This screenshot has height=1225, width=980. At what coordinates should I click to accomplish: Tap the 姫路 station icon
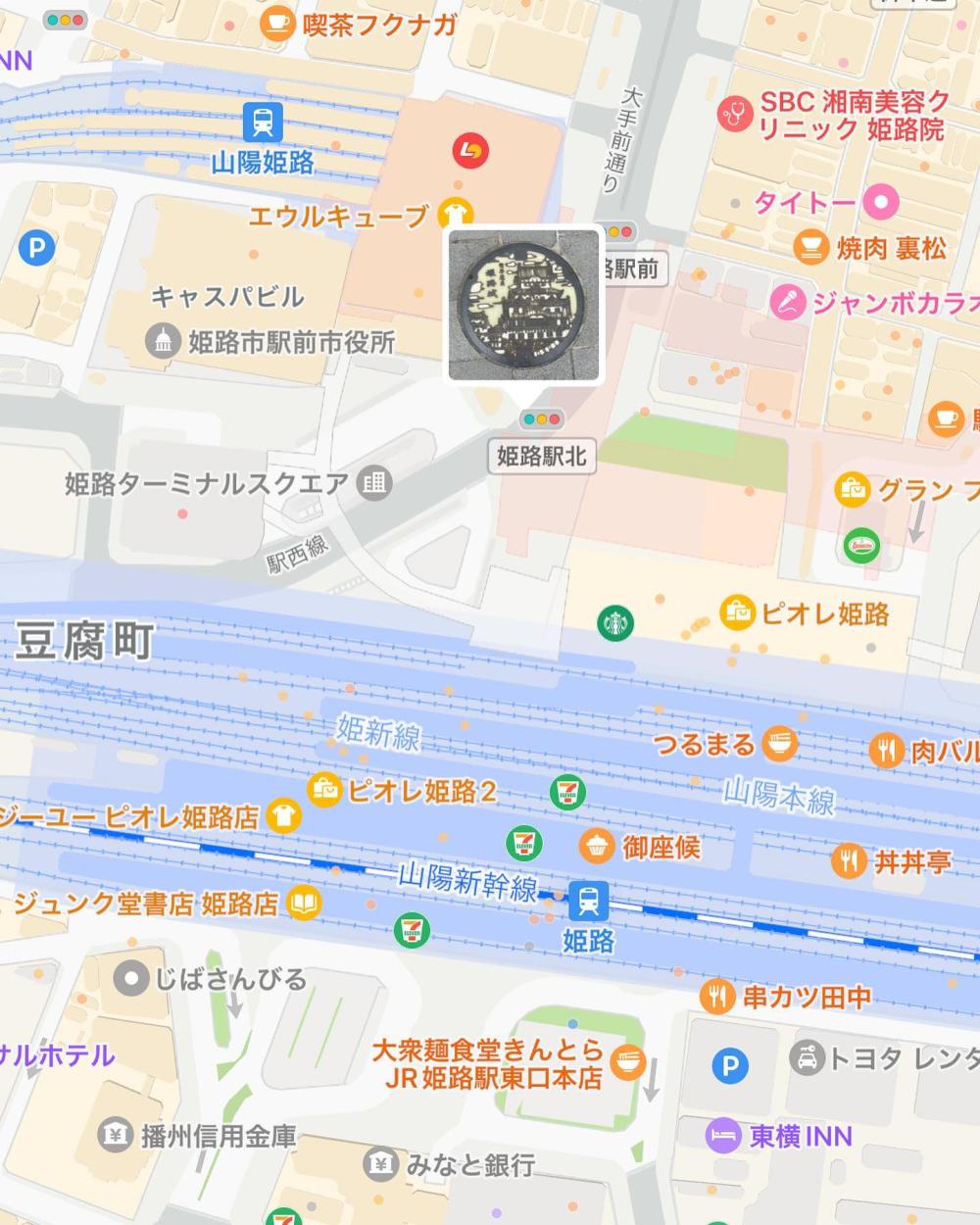[588, 901]
